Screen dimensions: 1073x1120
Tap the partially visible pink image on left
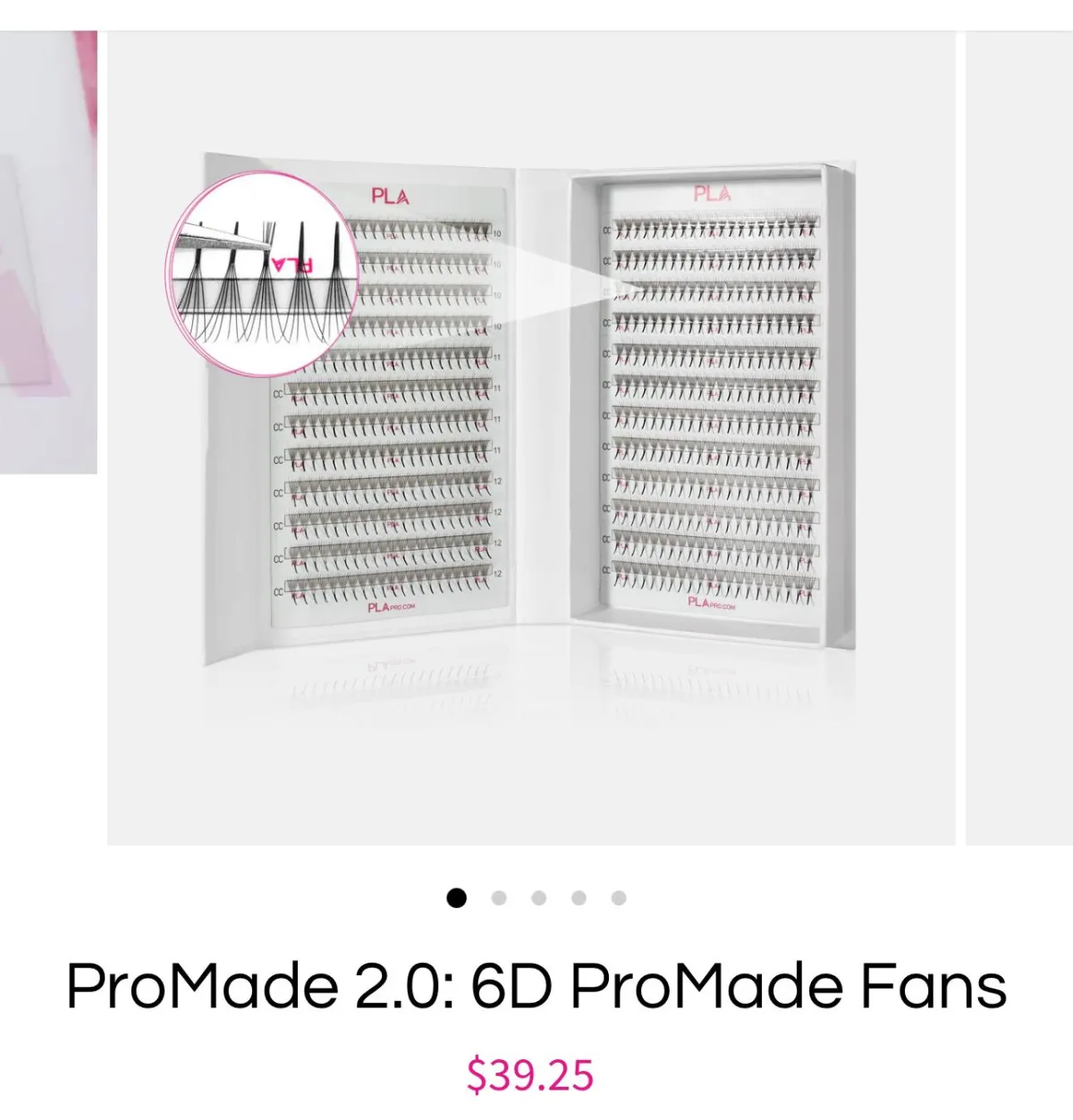(47, 252)
